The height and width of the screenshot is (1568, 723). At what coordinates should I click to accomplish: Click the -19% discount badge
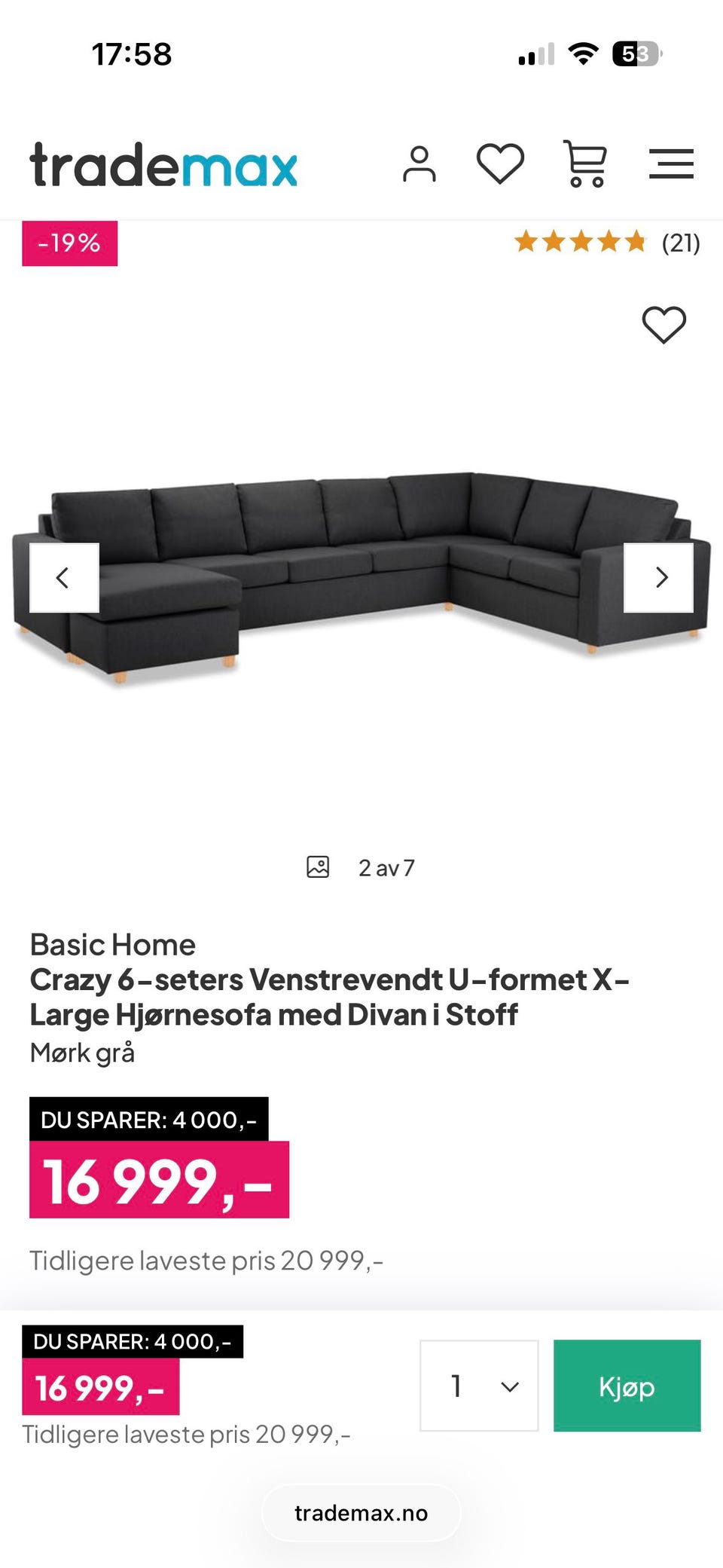[69, 243]
